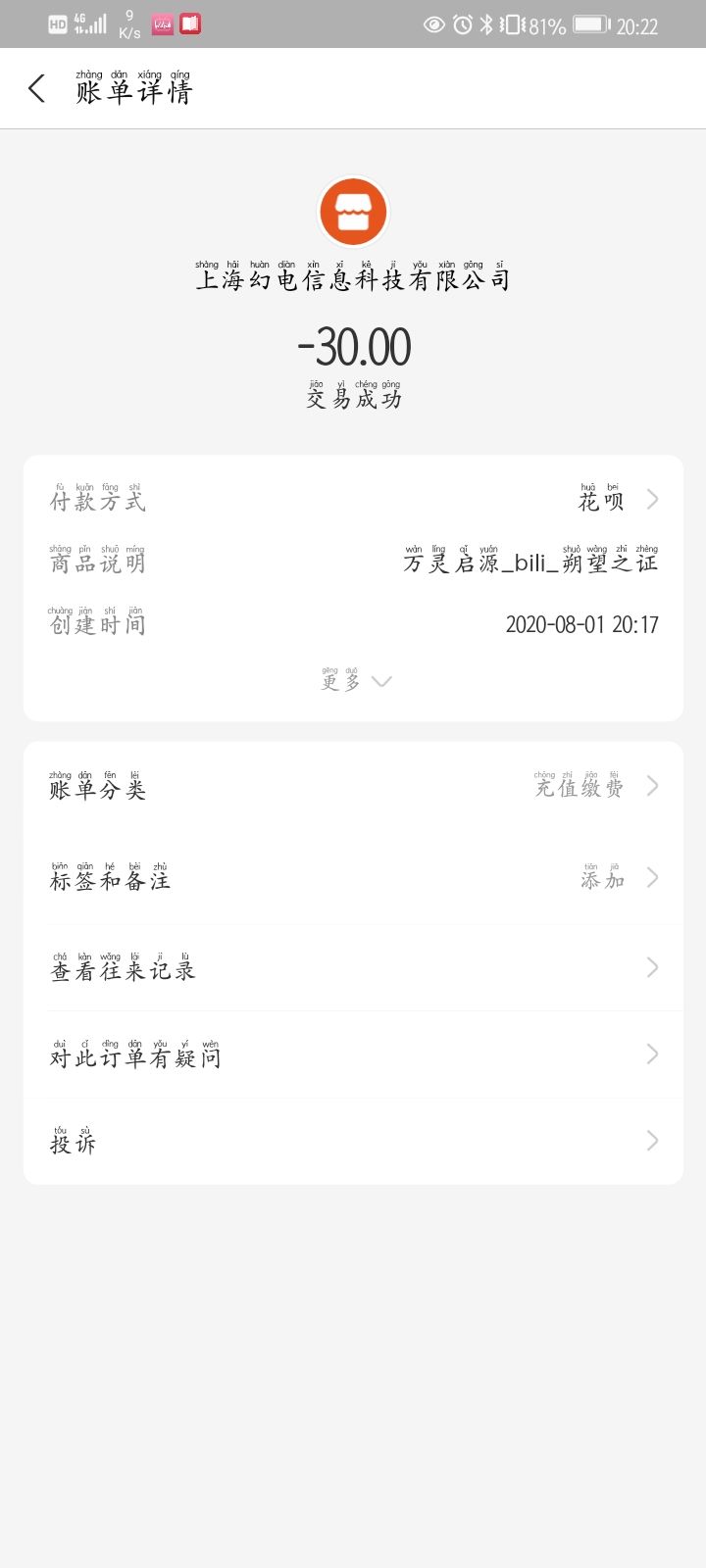
Task: Expand 更多 transaction details
Action: (355, 681)
